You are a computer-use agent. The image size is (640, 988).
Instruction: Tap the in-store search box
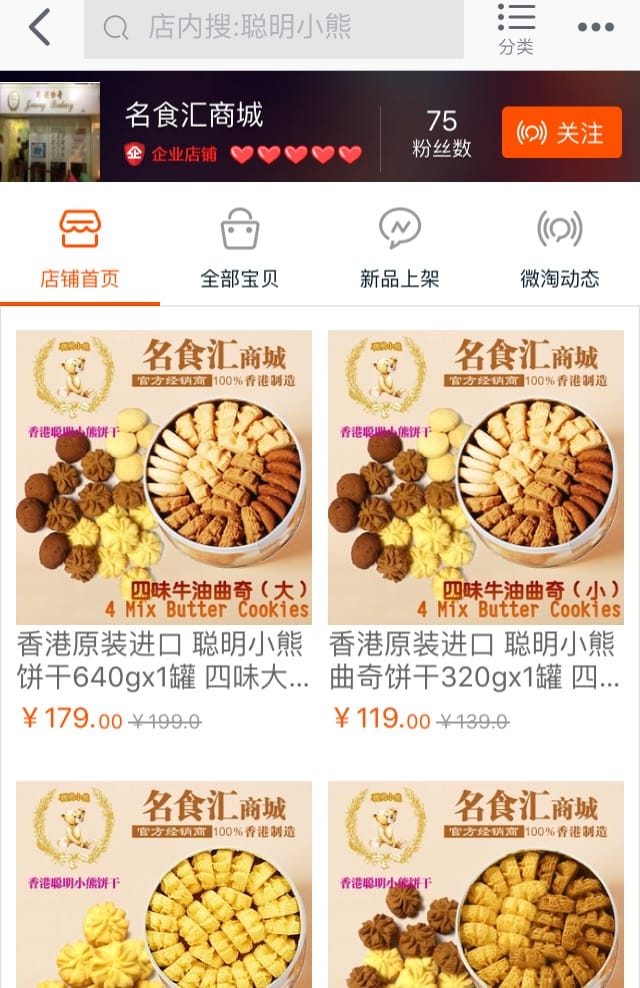[x=273, y=28]
